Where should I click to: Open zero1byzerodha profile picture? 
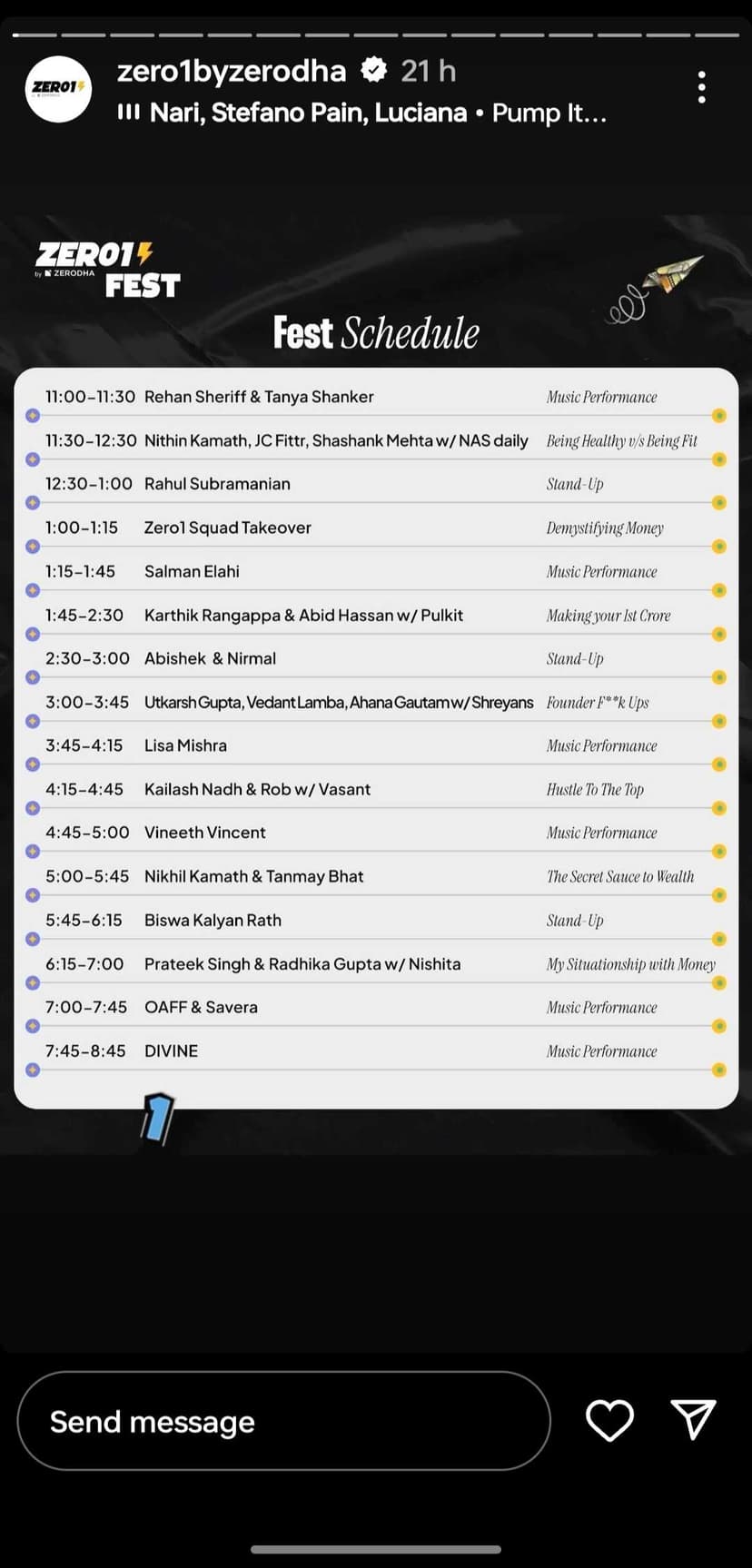pos(58,89)
